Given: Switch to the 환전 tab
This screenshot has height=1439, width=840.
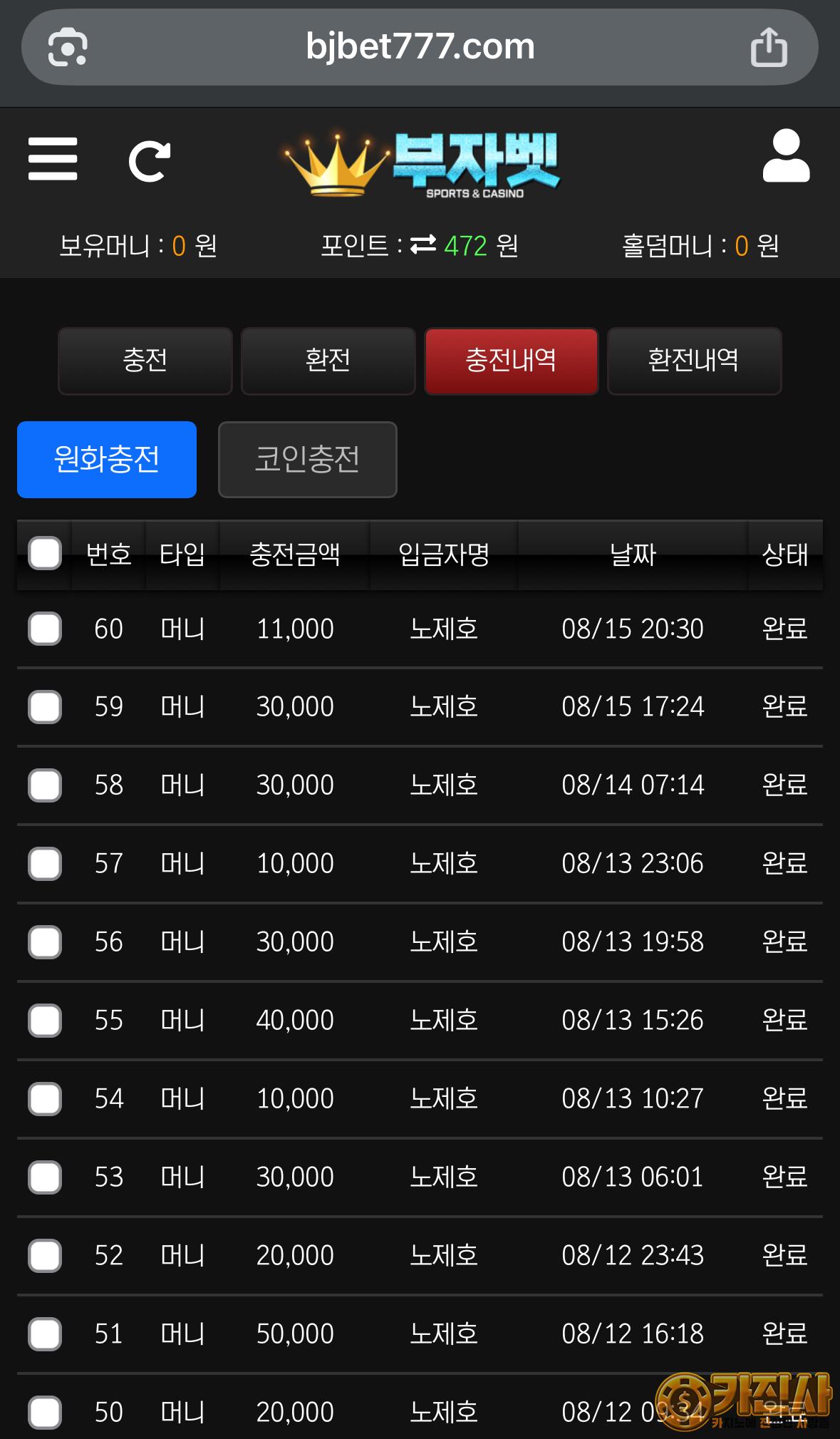Looking at the screenshot, I should [x=328, y=361].
